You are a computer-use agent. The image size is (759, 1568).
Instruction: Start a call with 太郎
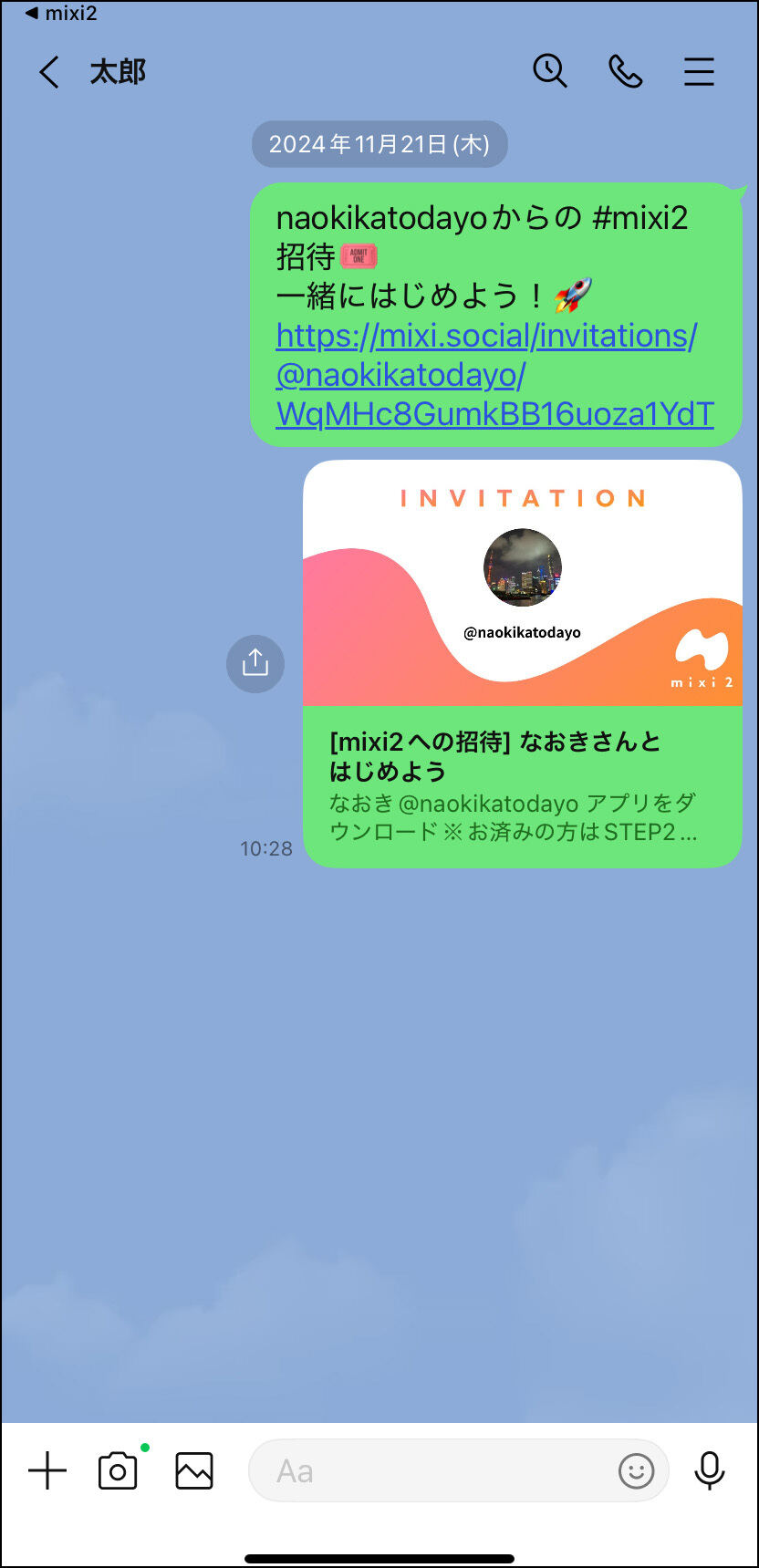[625, 71]
